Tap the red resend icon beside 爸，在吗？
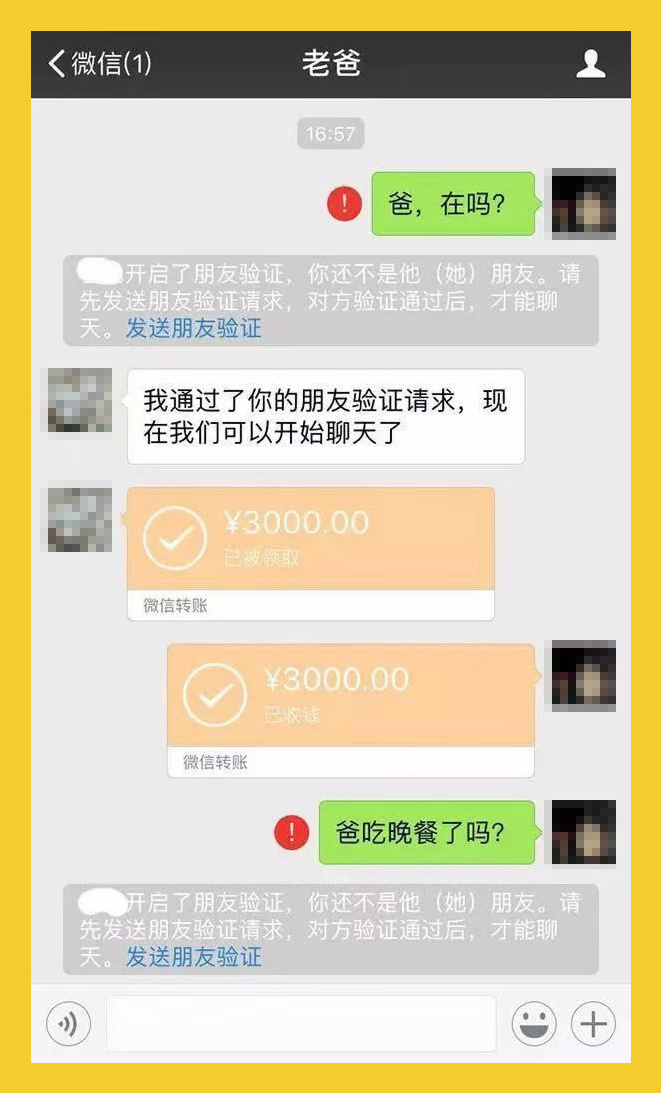The height and width of the screenshot is (1093, 661). coord(344,205)
